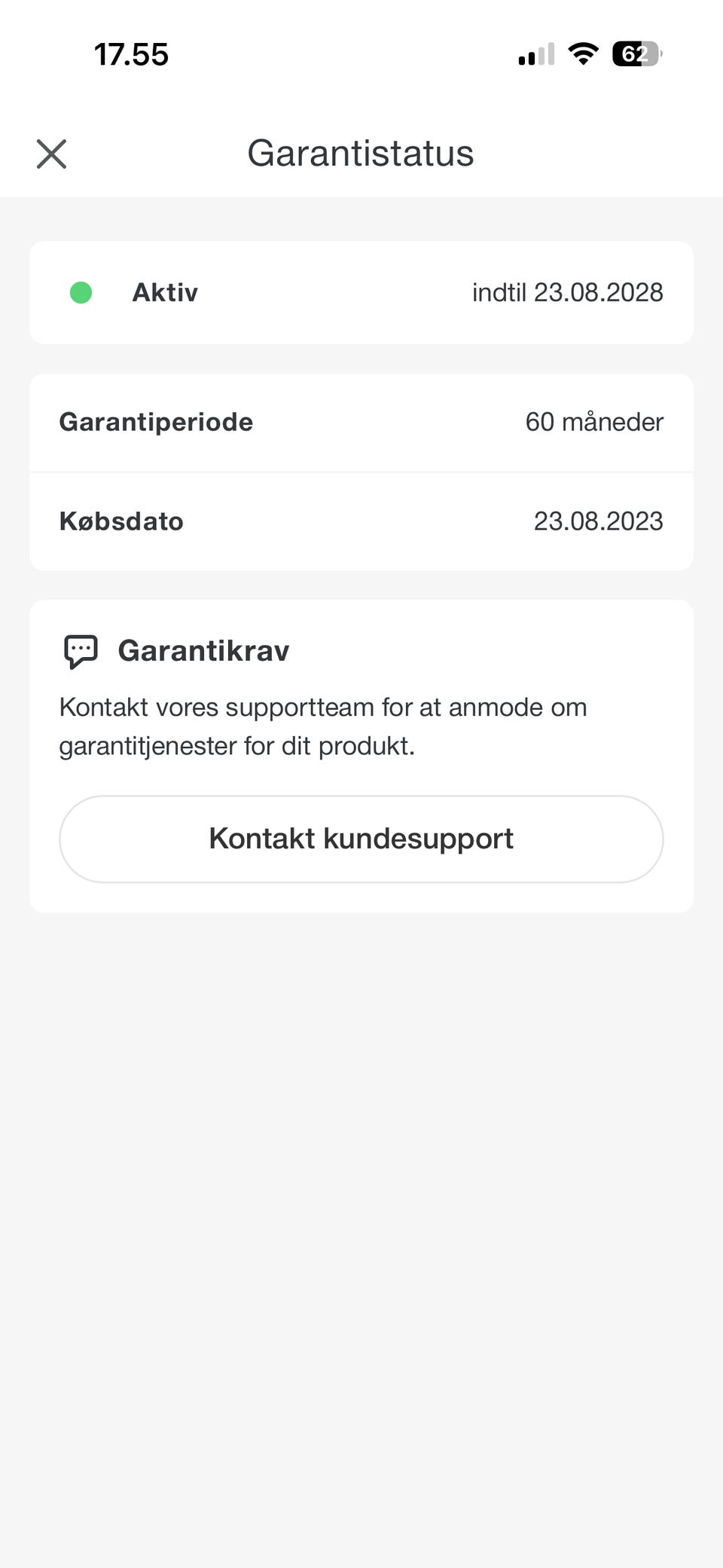Screen dimensions: 723x1568
Task: Tap the green active status indicator dot
Action: tap(80, 292)
